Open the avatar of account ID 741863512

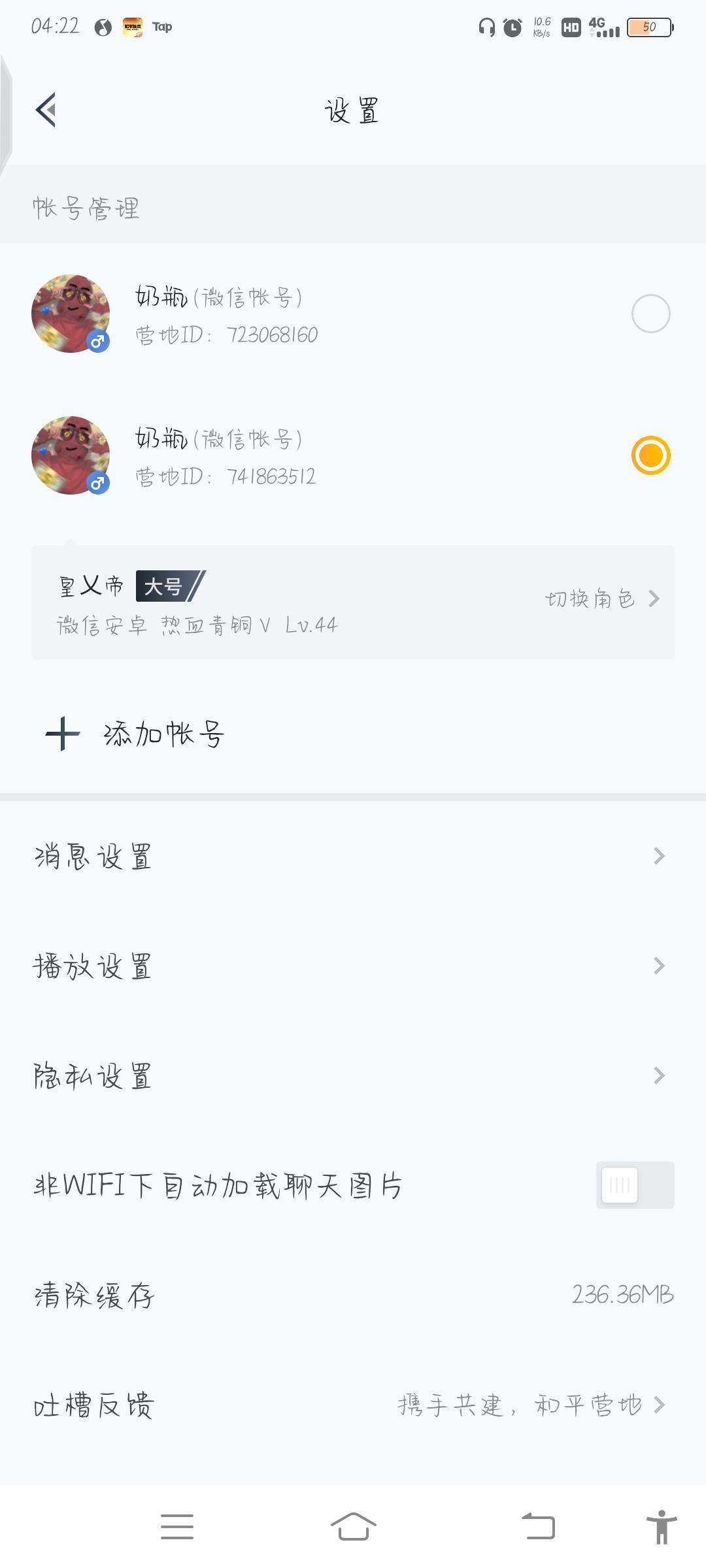[71, 455]
